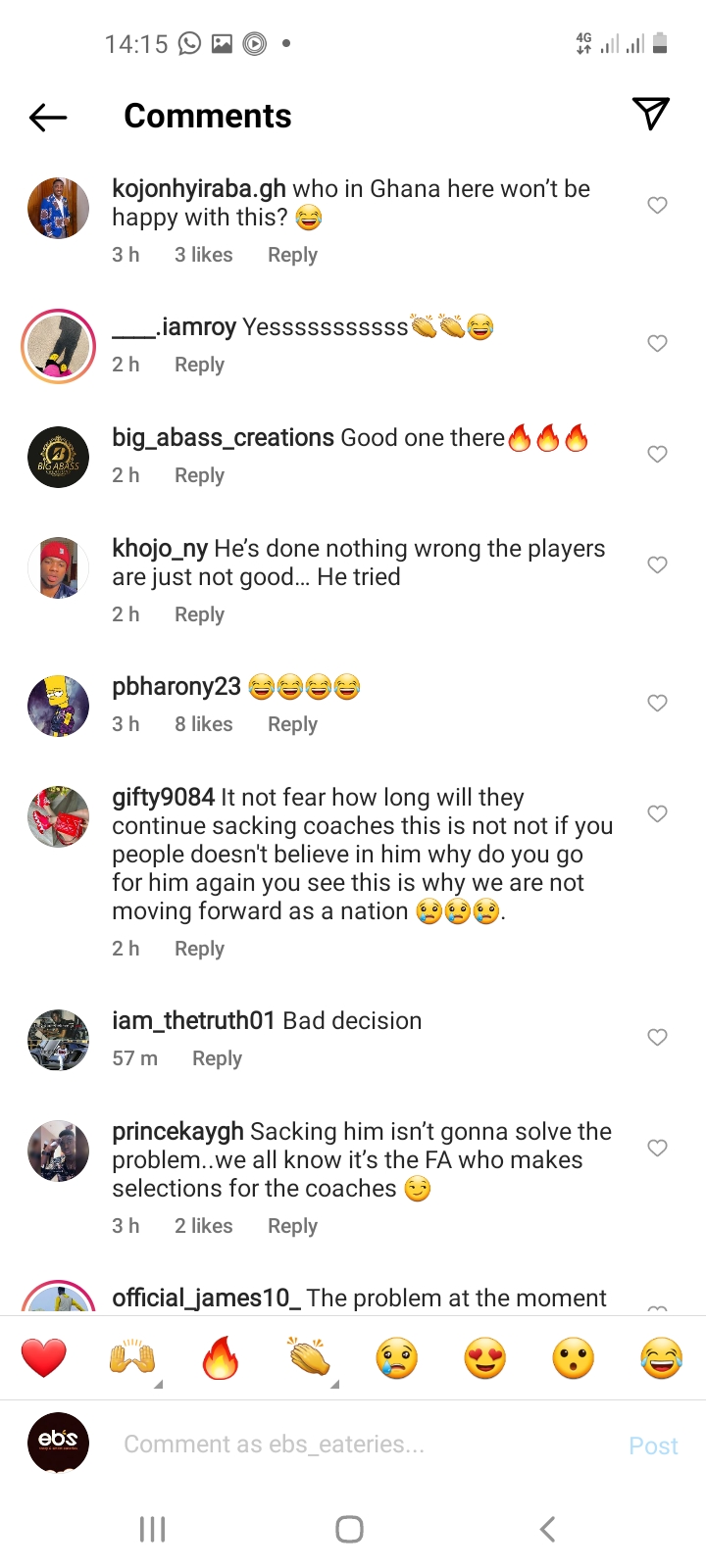Focus the Comment as ebs_eateries field

click(x=363, y=1444)
